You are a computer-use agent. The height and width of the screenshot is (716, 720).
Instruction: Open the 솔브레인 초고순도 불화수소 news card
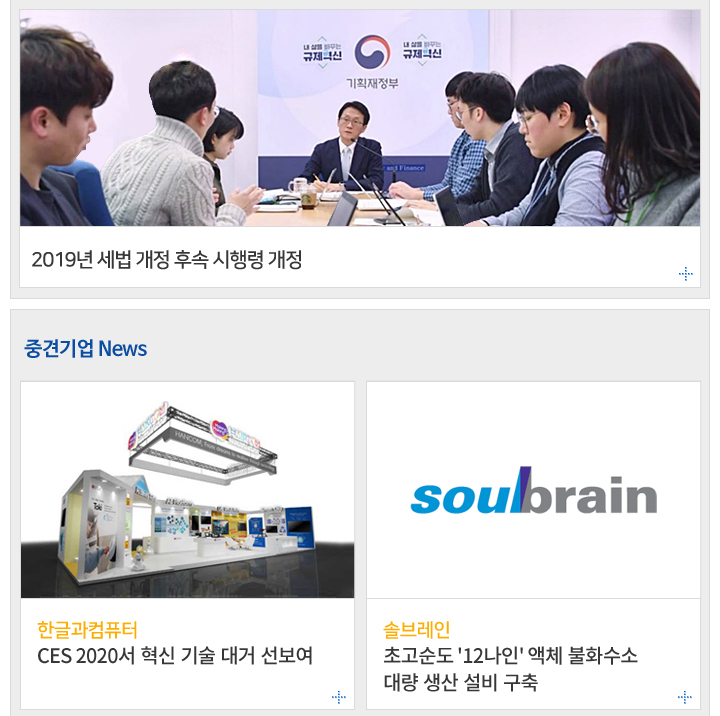pyautogui.click(x=510, y=656)
